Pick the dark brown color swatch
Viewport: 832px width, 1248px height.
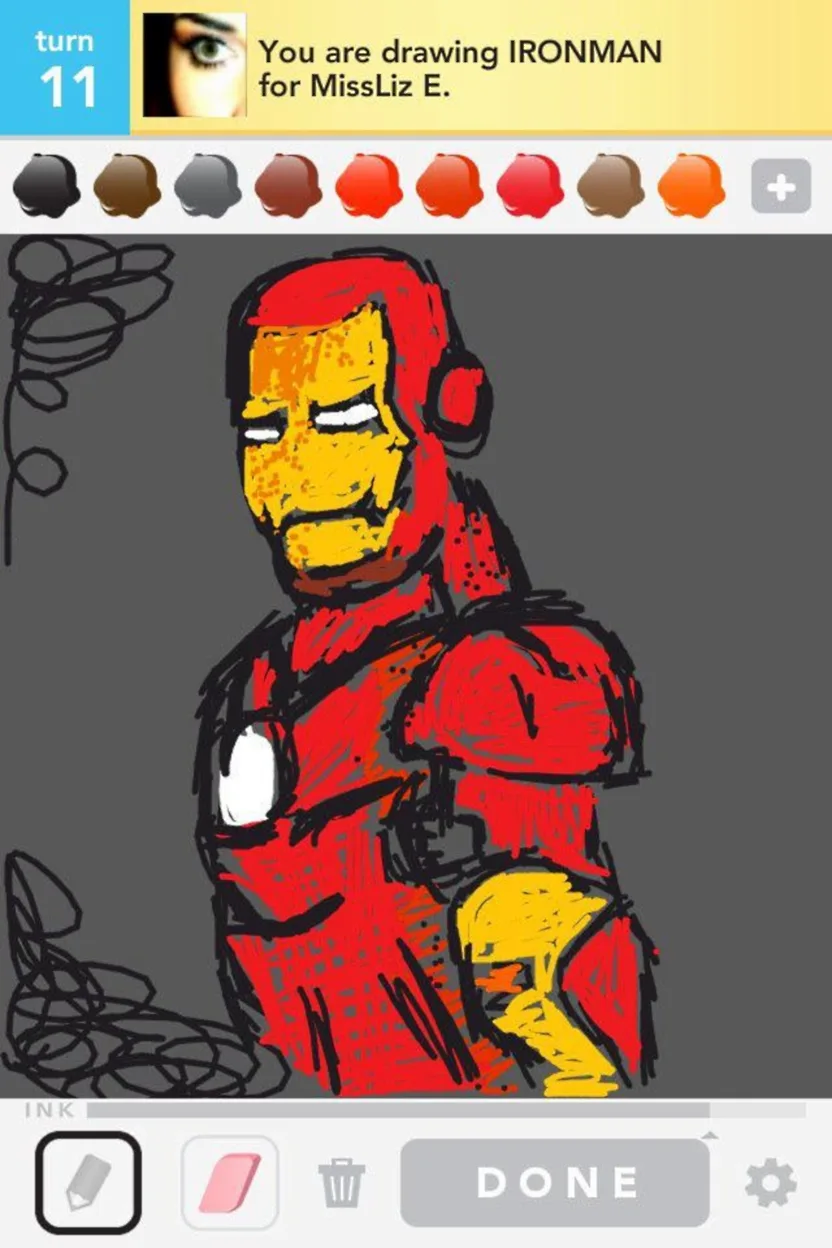coord(127,186)
